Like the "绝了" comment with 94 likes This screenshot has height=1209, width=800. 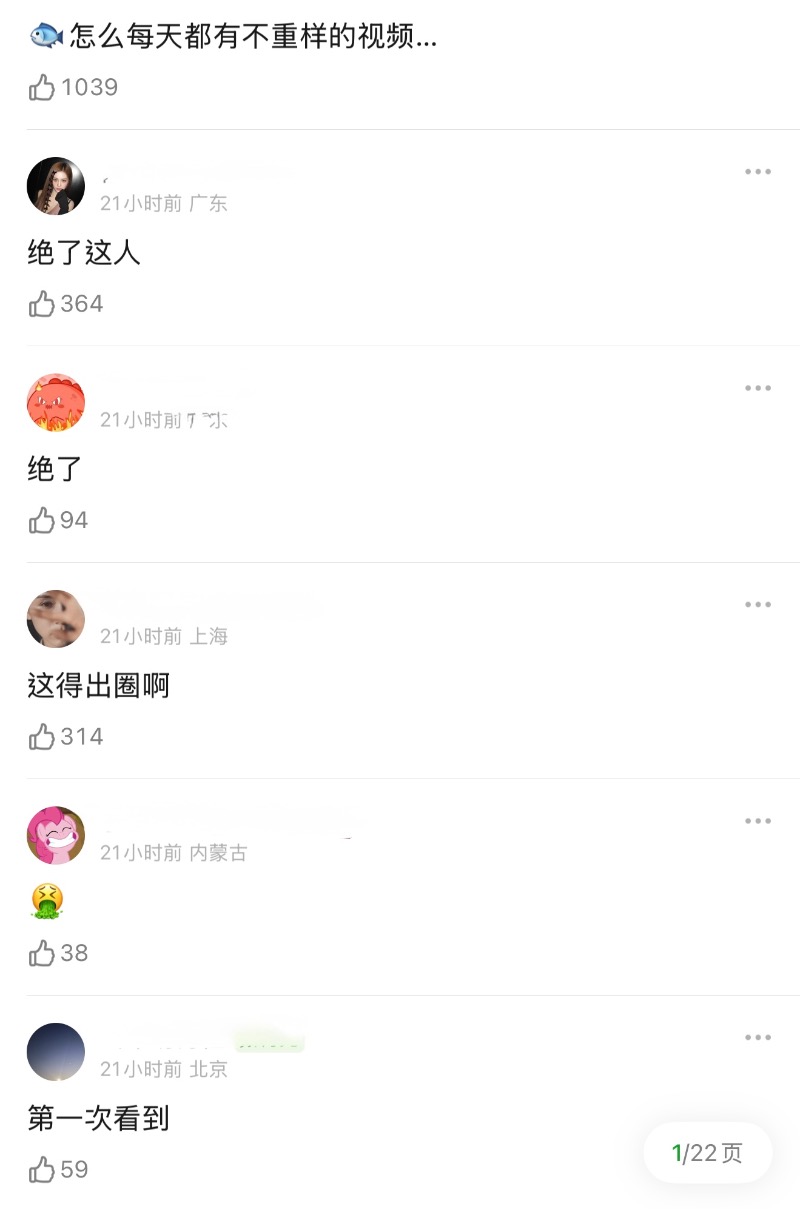coord(42,520)
